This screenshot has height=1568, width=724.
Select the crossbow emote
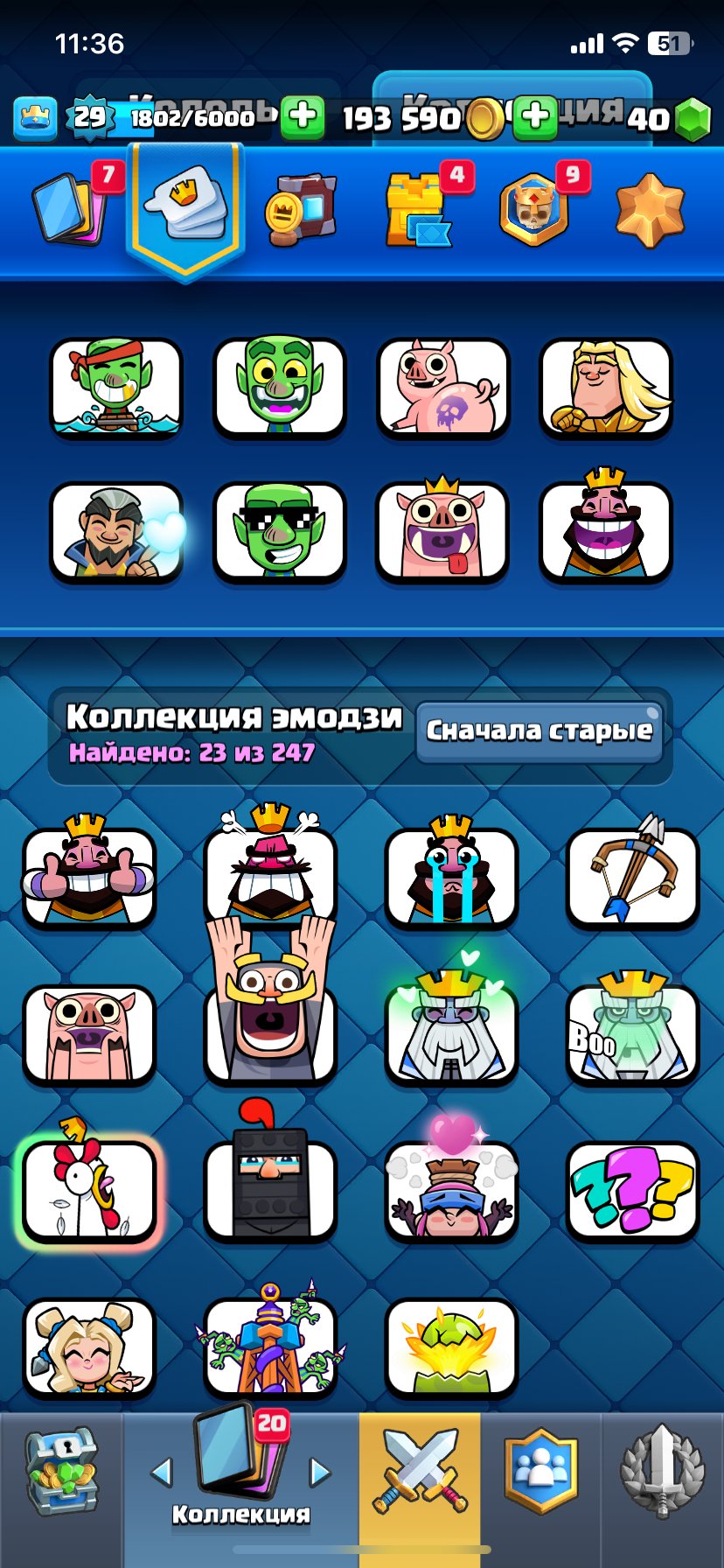(632, 876)
